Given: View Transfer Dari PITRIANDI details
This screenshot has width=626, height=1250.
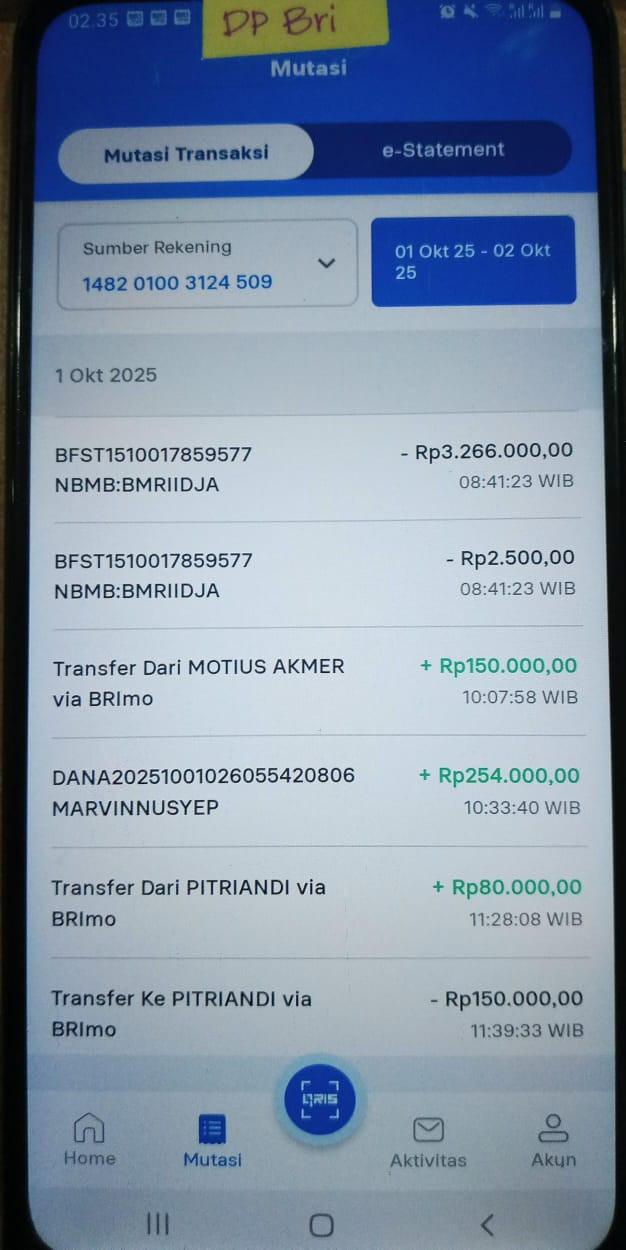Looking at the screenshot, I should click(x=315, y=902).
